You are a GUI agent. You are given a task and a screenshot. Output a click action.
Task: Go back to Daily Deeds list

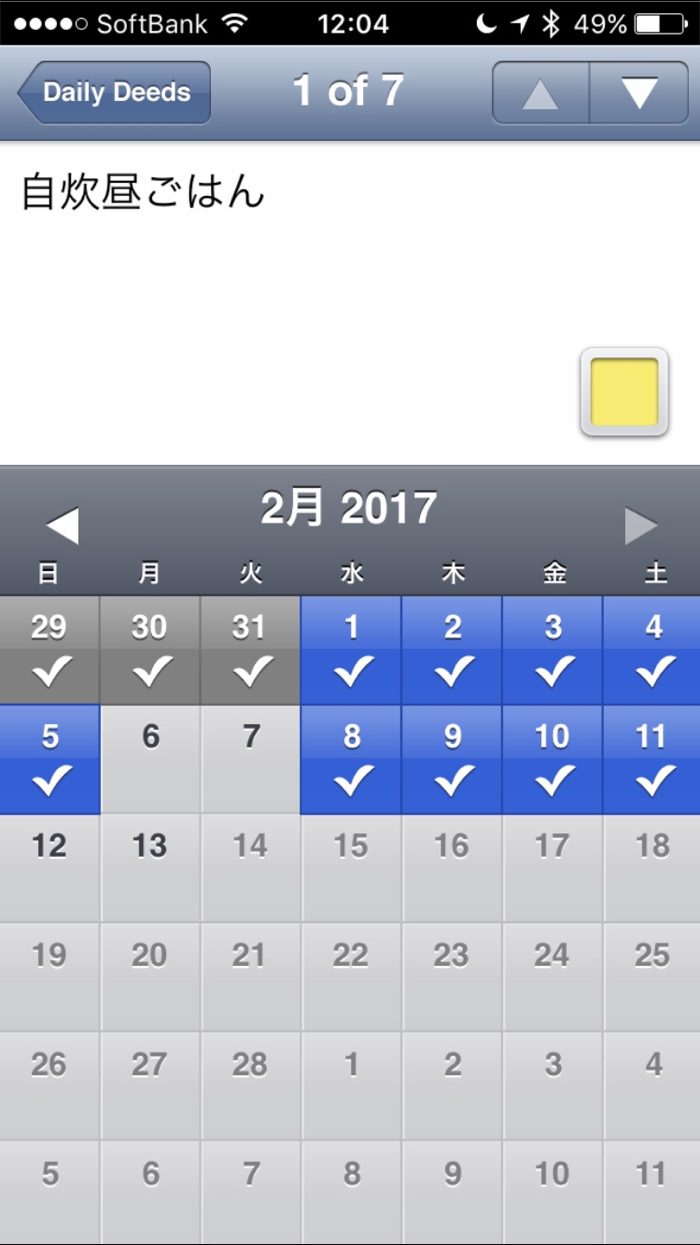113,93
